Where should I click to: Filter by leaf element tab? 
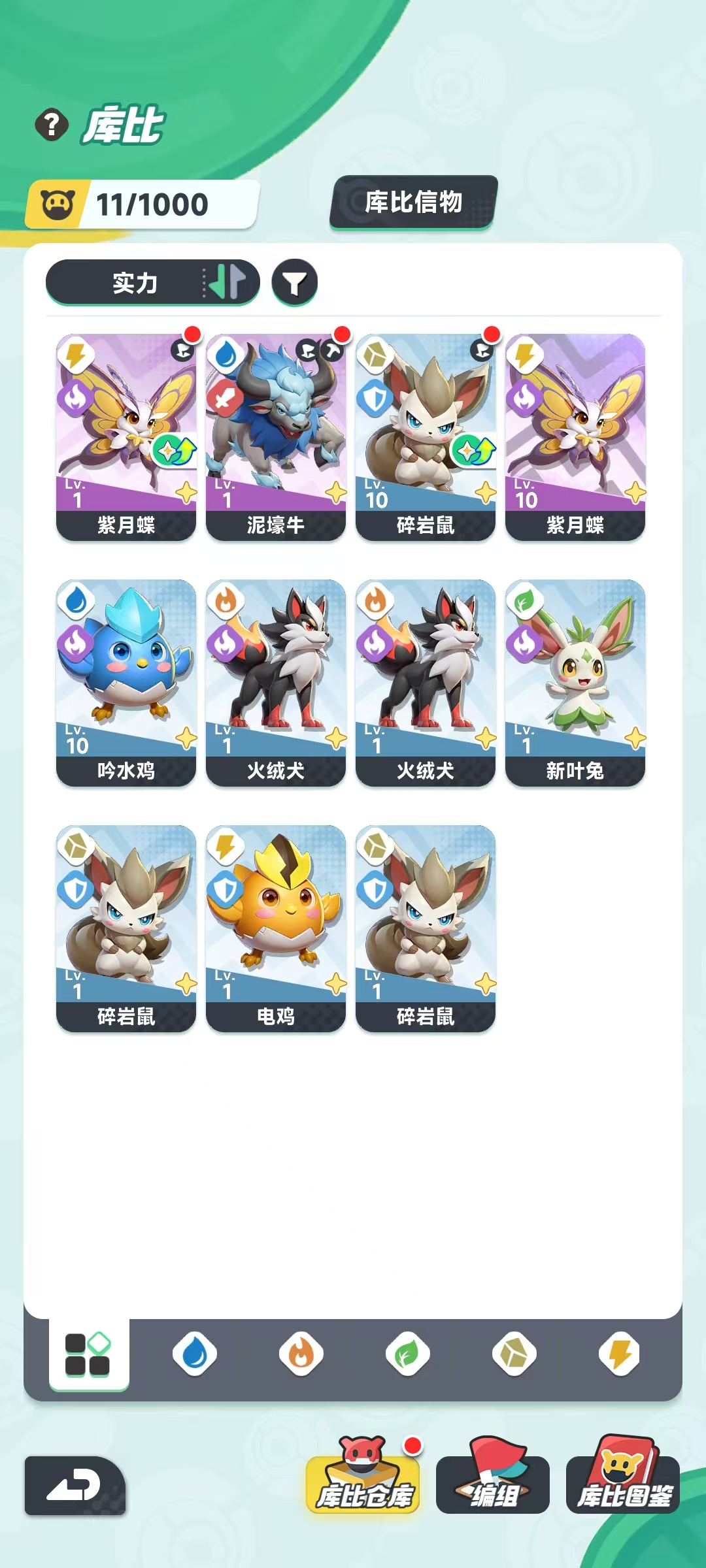[407, 1354]
